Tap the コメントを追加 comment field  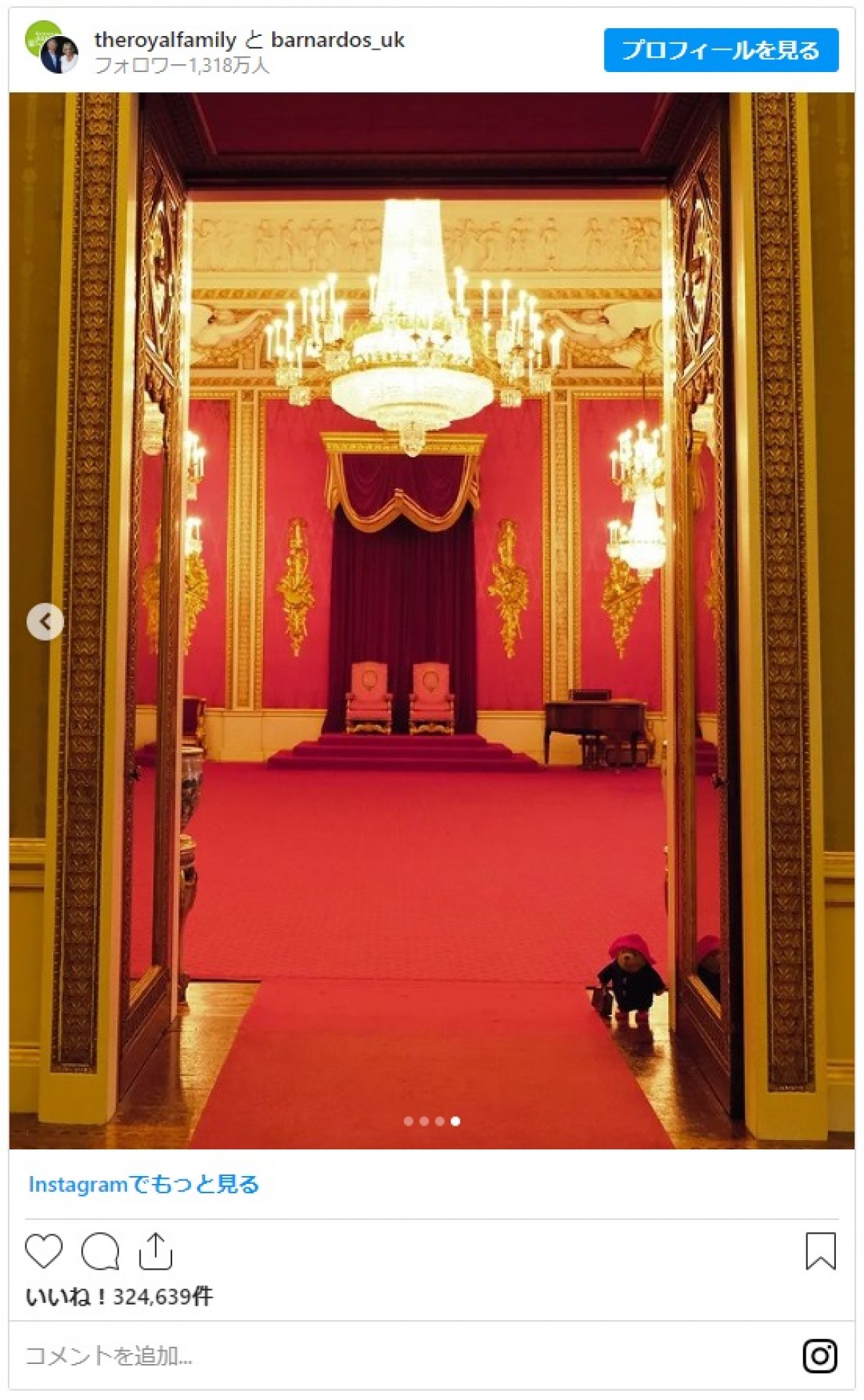point(360,1356)
